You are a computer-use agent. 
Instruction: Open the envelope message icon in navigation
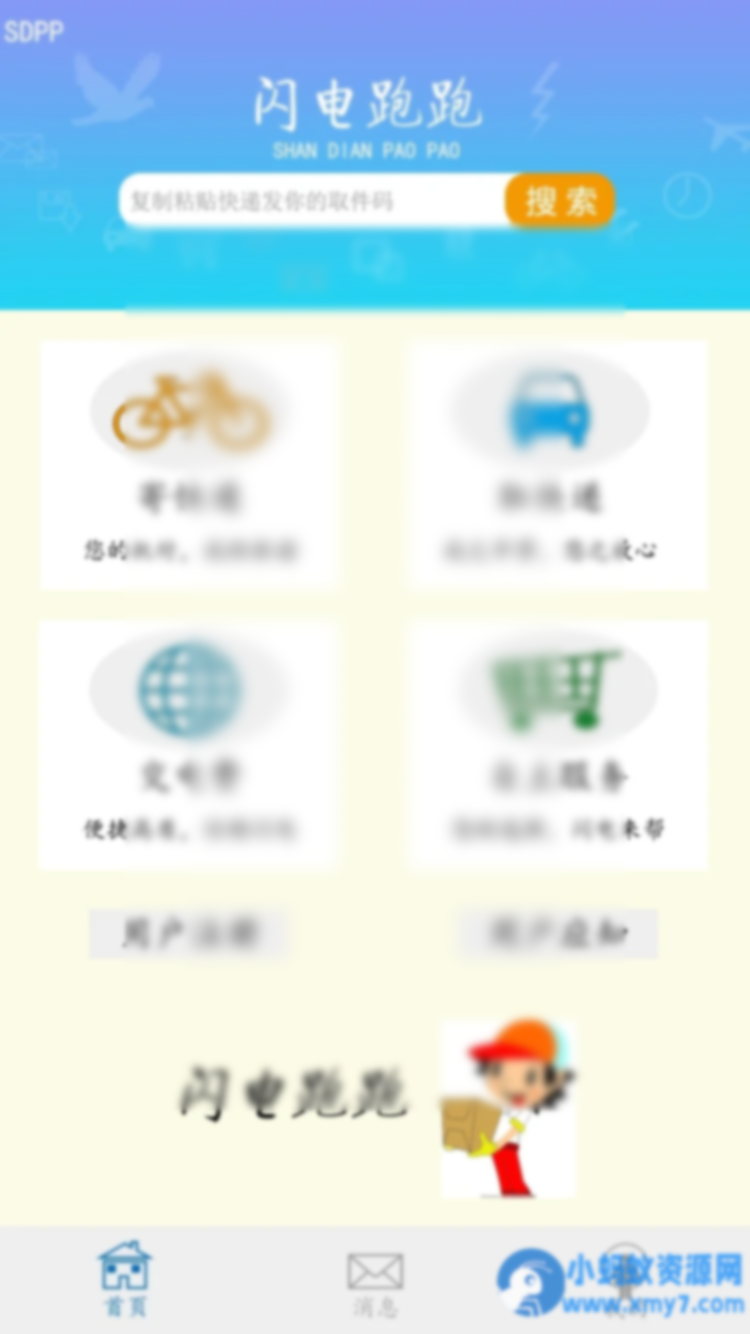pyautogui.click(x=374, y=1268)
